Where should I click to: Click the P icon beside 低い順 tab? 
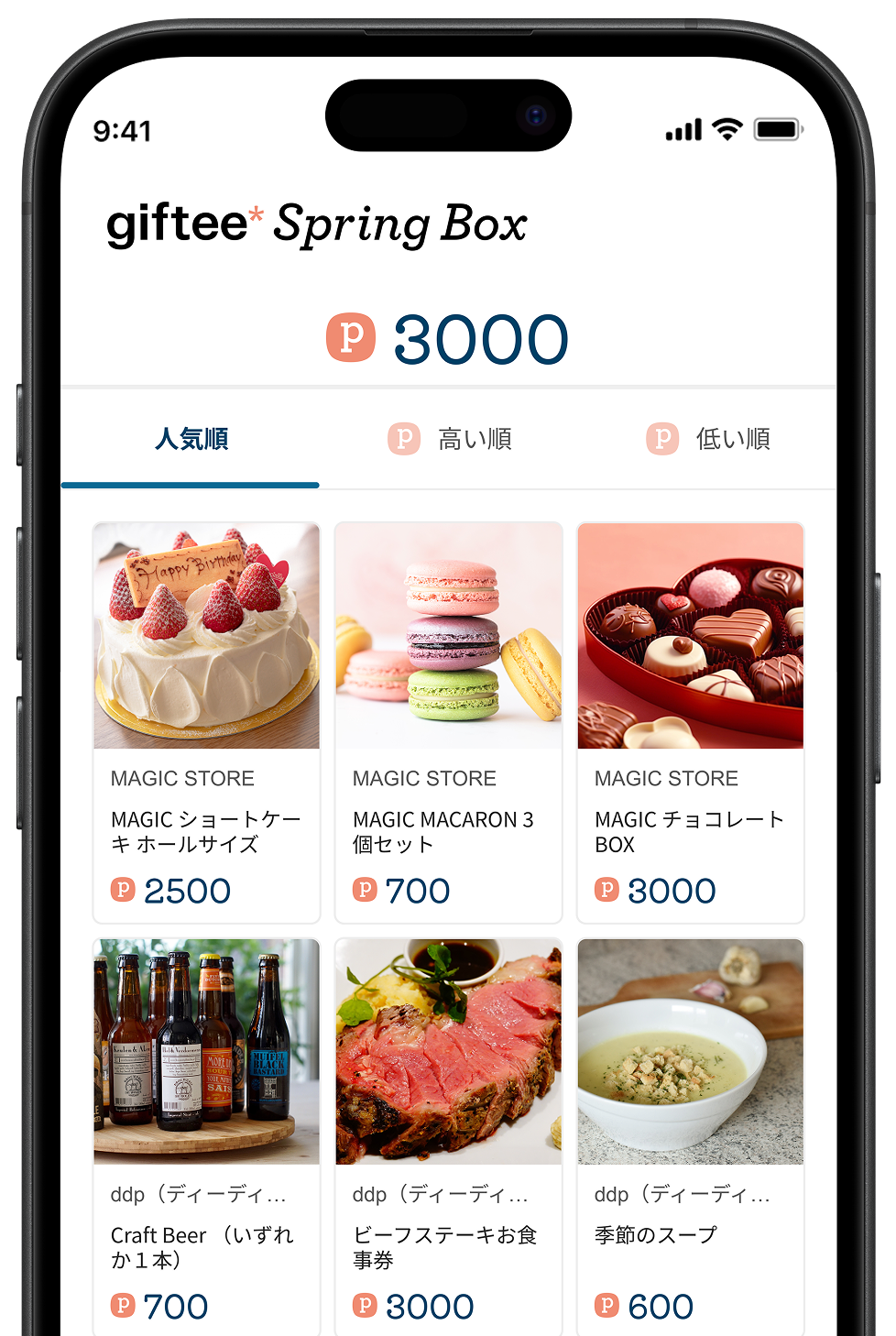[661, 439]
